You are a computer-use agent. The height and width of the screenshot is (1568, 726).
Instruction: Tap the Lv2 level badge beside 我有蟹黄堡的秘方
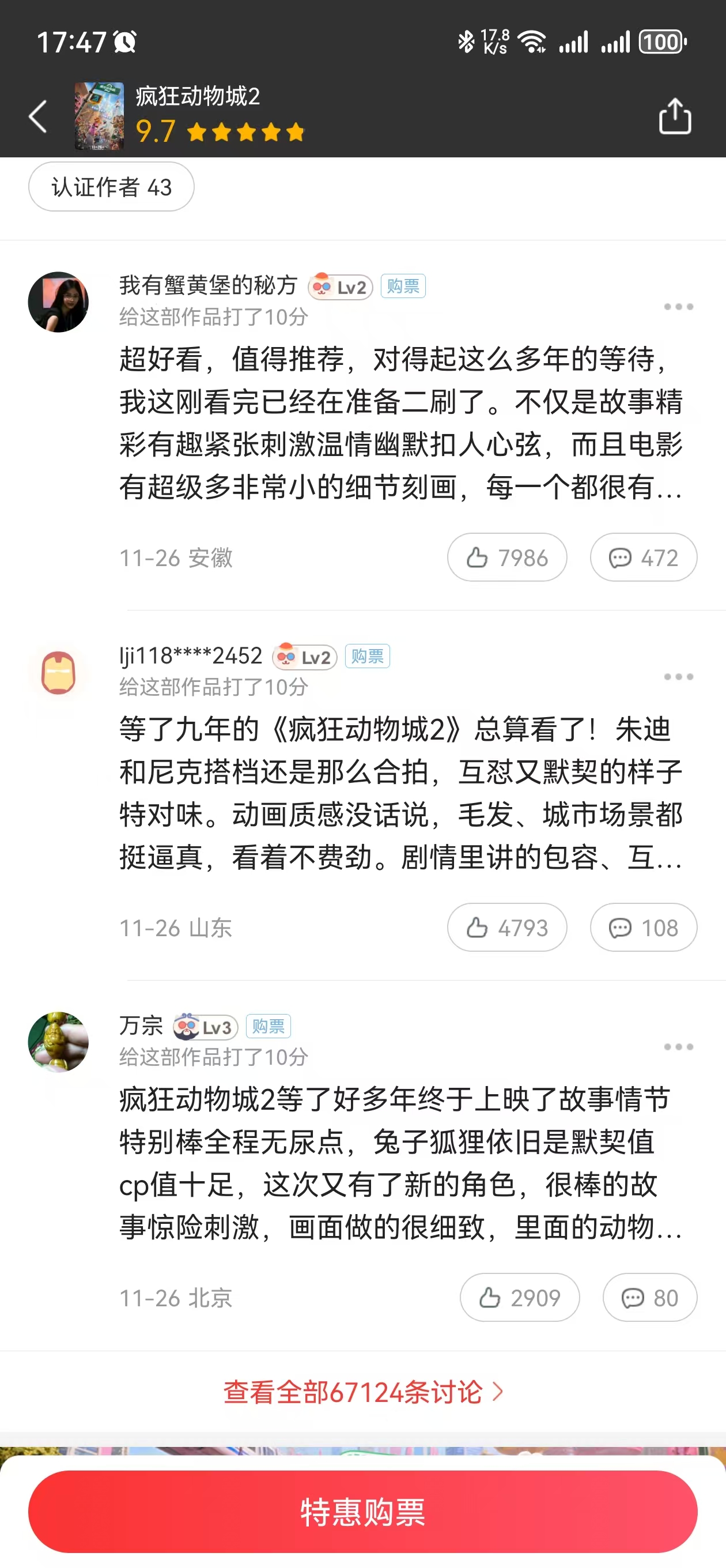339,286
